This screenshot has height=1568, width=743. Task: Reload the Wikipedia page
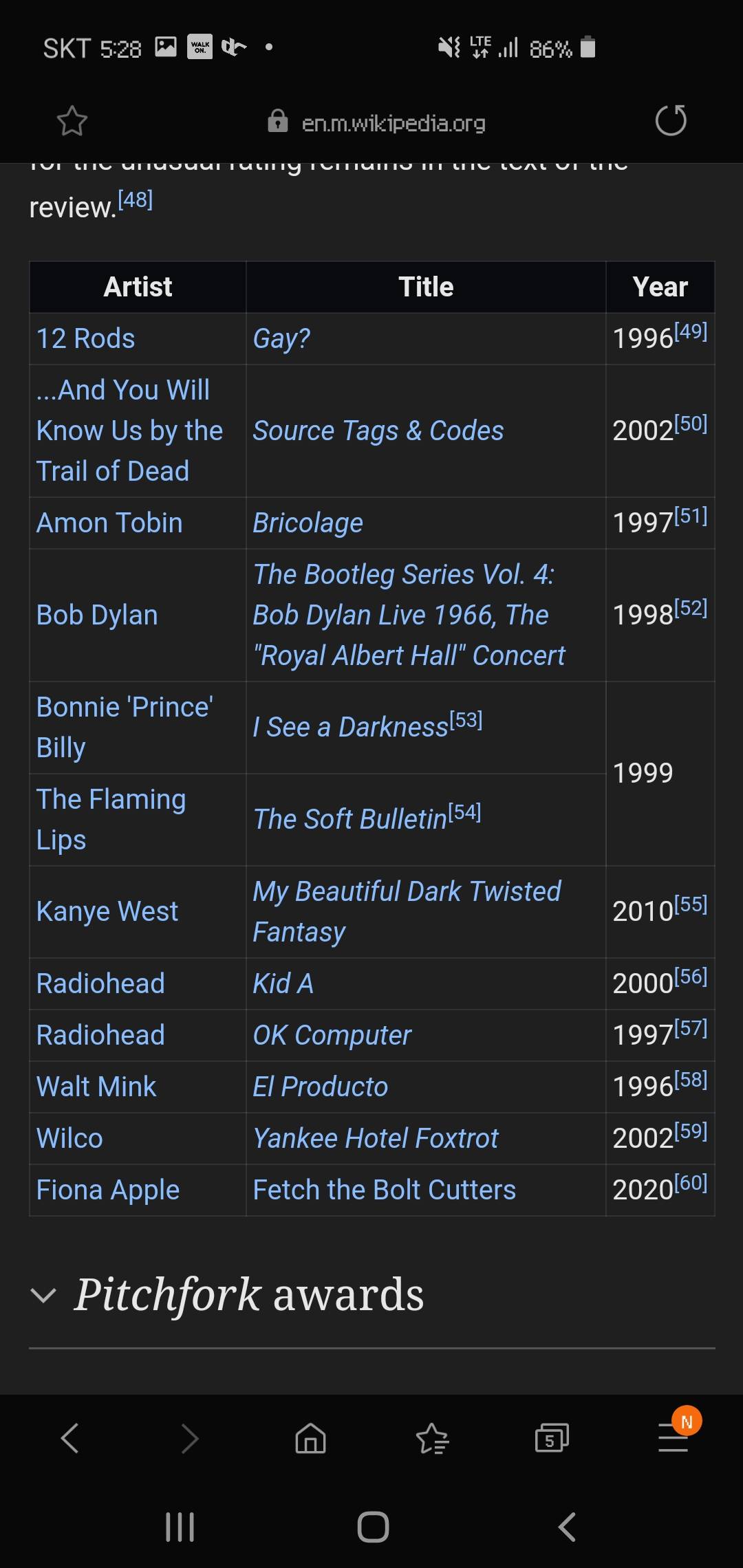pyautogui.click(x=671, y=121)
